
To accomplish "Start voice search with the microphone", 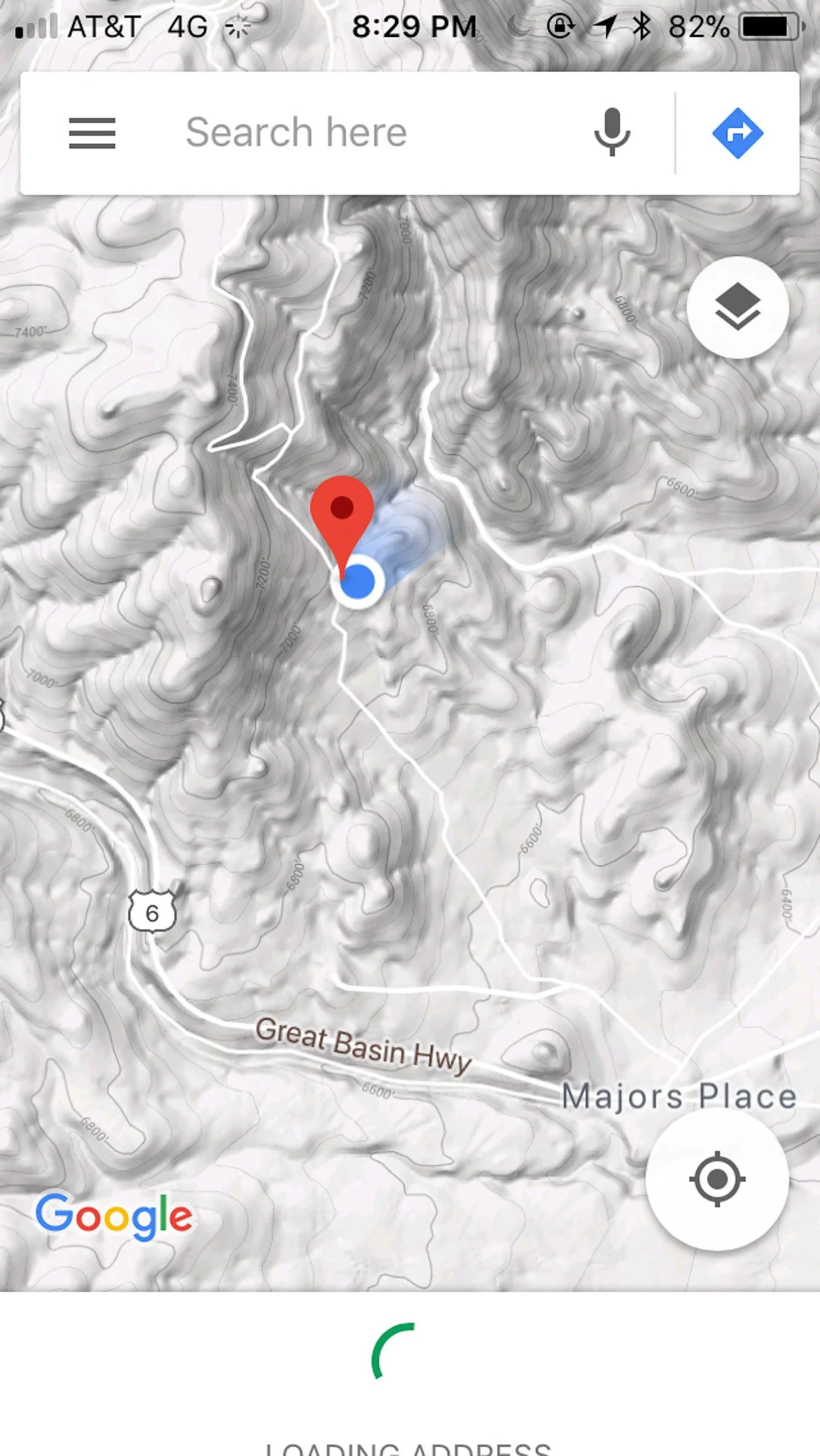I will 612,132.
